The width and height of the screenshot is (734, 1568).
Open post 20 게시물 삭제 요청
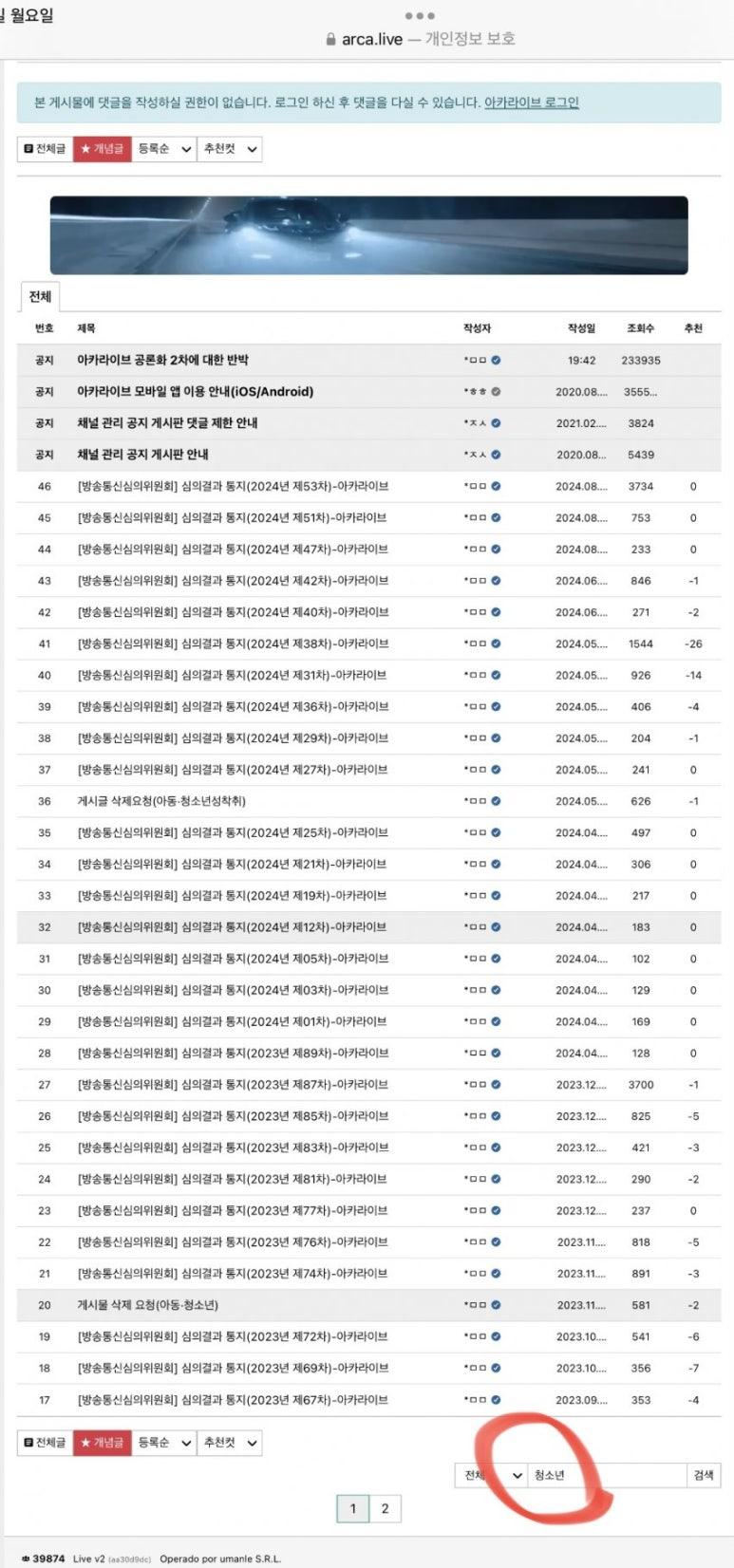147,1305
